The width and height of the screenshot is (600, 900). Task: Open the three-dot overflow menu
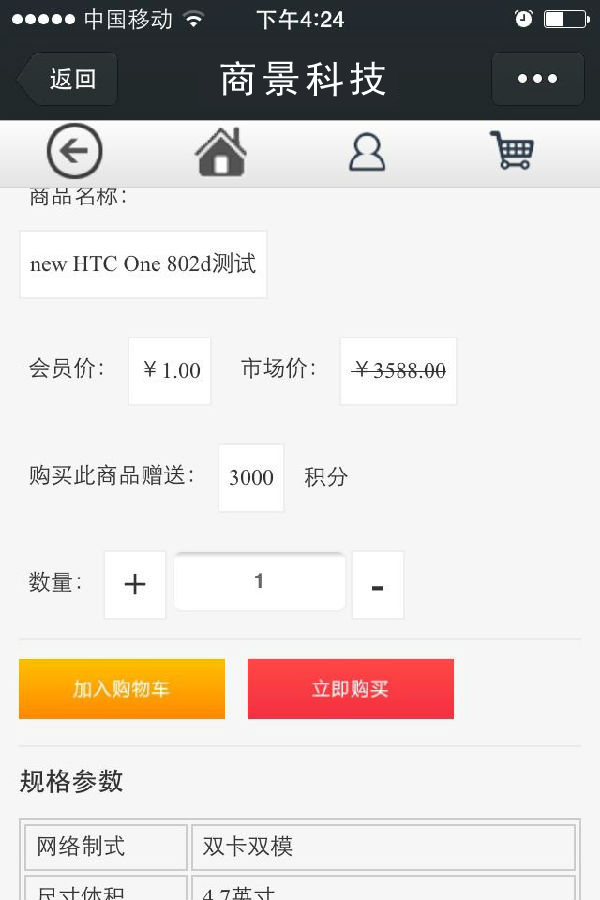click(537, 79)
